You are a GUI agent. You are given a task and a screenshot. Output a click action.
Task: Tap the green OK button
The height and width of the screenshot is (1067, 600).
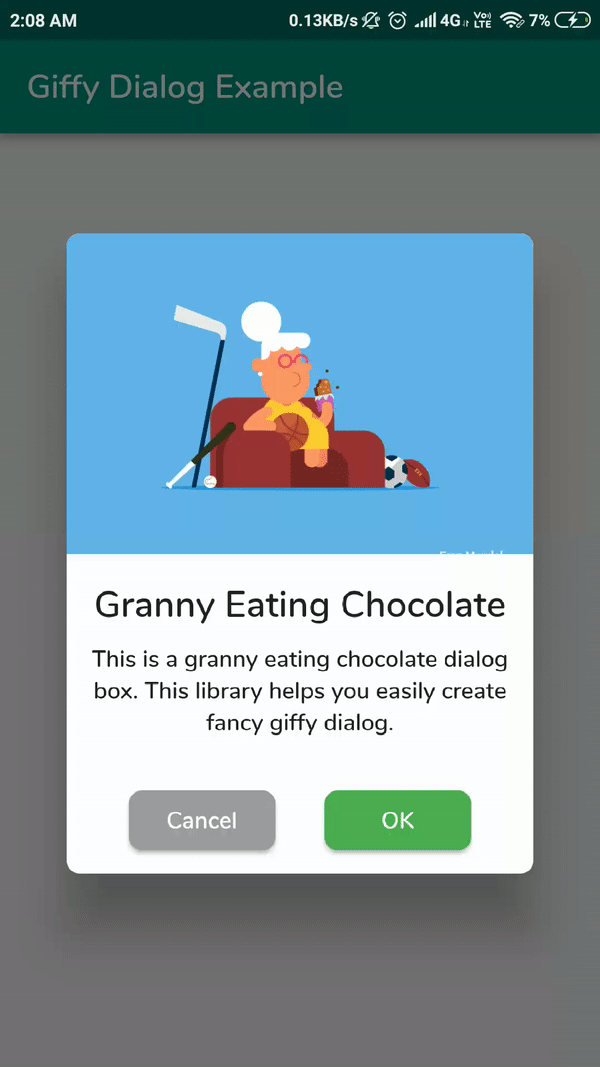point(397,820)
